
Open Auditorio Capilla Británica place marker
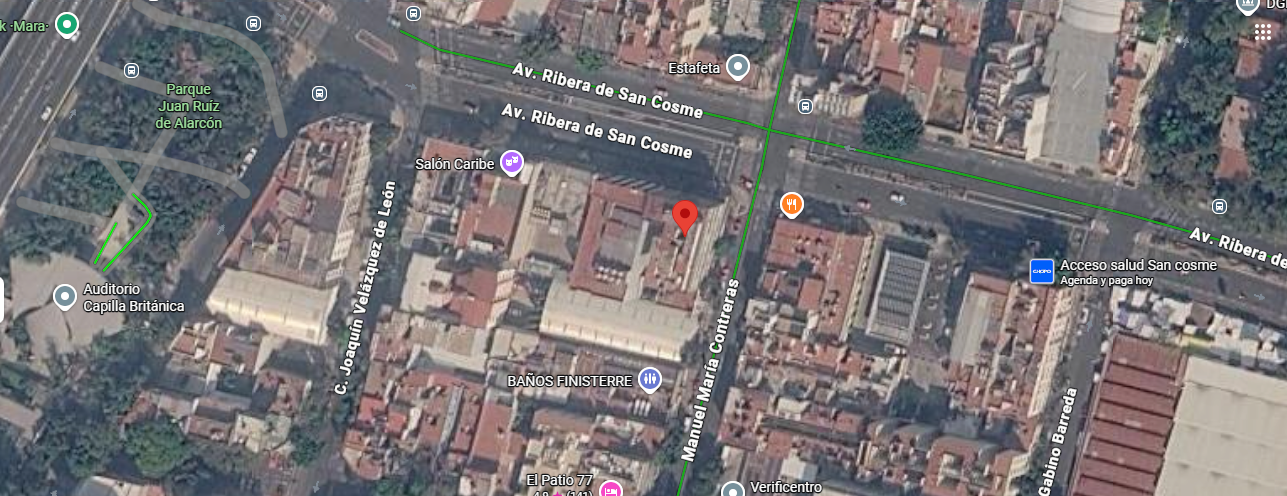[65, 296]
